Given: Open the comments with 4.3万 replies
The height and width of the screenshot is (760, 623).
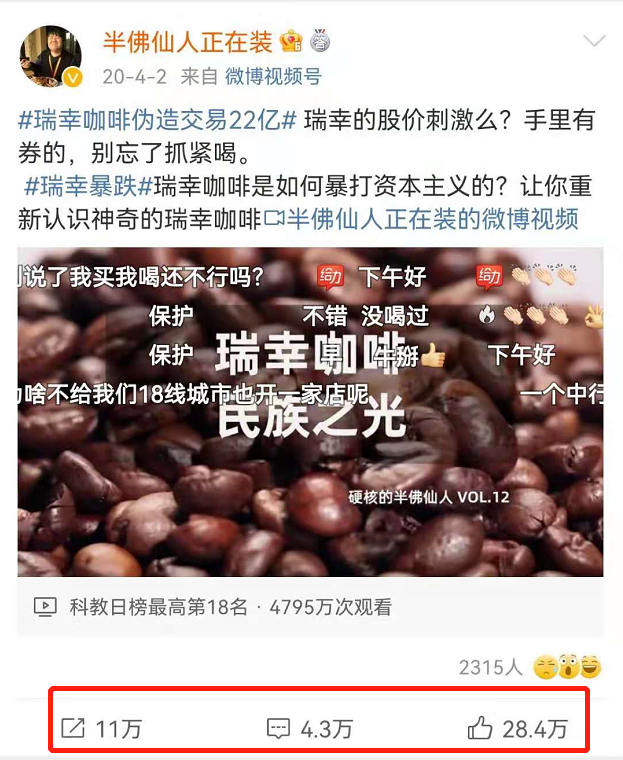Looking at the screenshot, I should 310,729.
